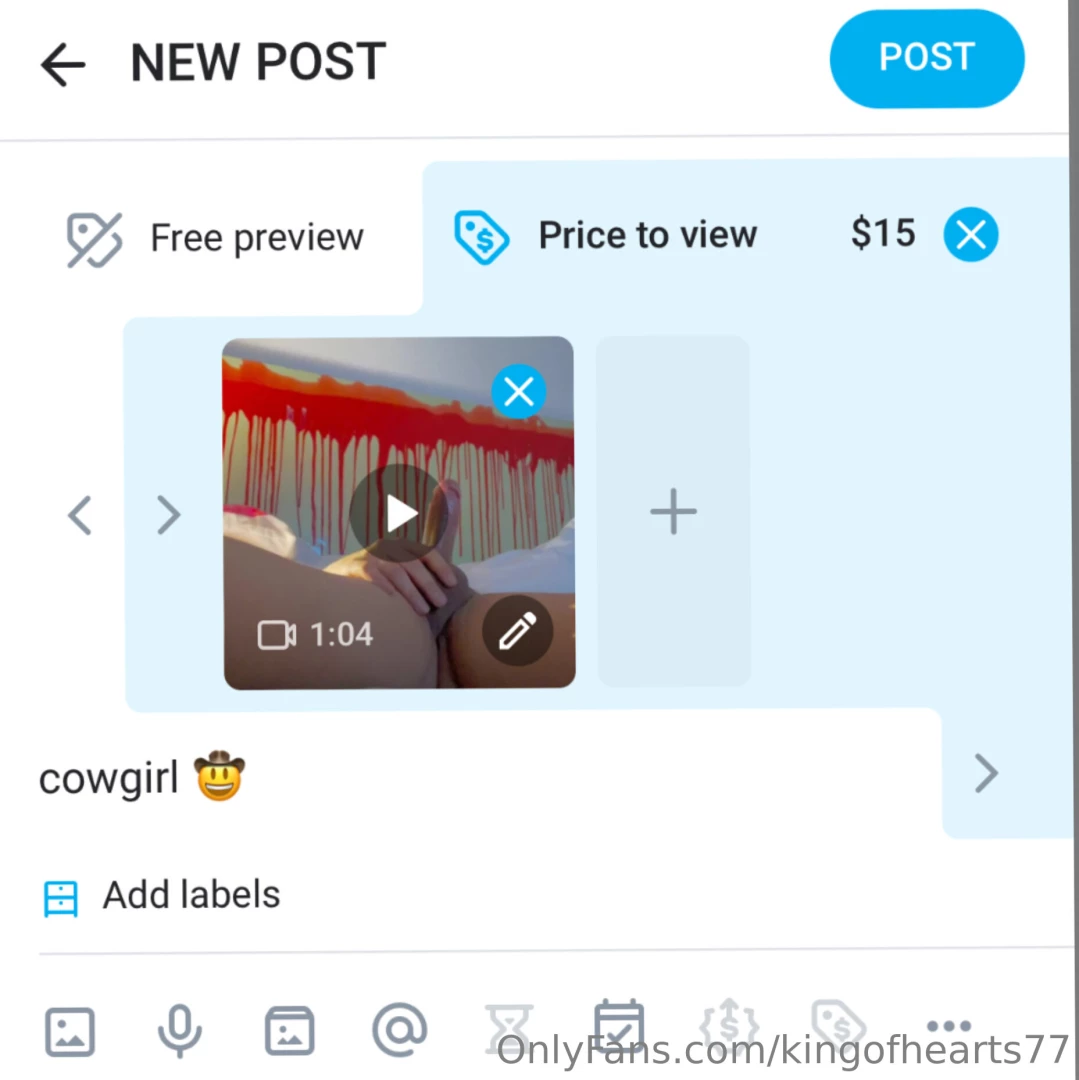Viewport: 1079px width, 1080px height.
Task: Attach a photo from the image icon
Action: pyautogui.click(x=70, y=1030)
